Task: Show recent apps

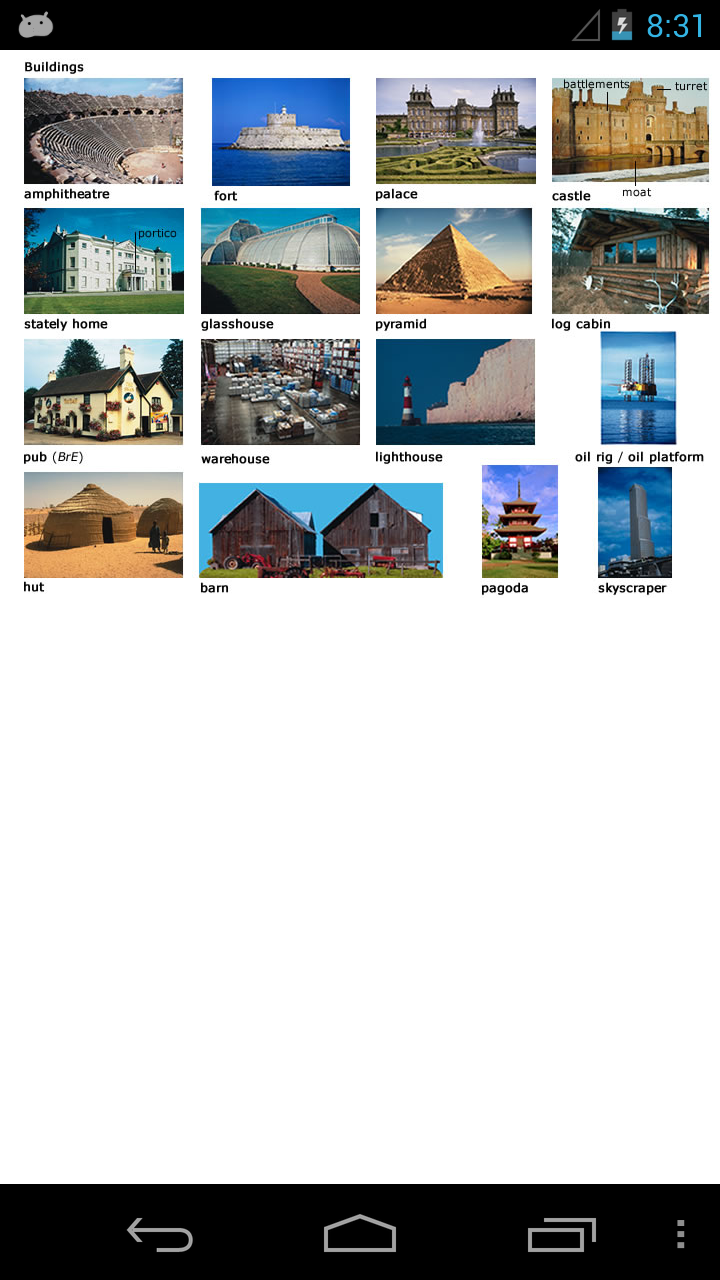Action: click(x=561, y=1234)
